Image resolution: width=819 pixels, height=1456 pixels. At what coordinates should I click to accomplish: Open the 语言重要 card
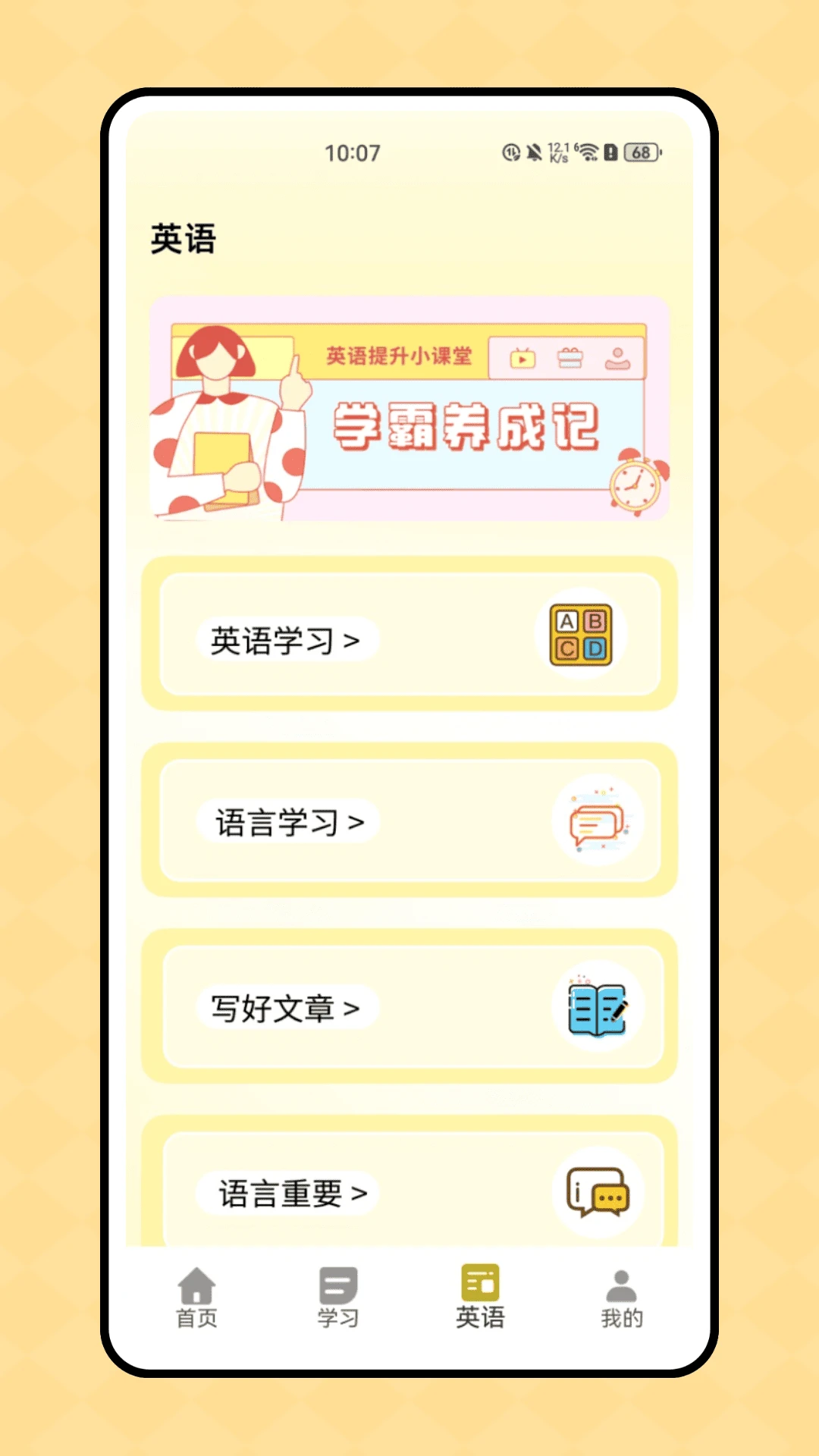click(409, 1191)
